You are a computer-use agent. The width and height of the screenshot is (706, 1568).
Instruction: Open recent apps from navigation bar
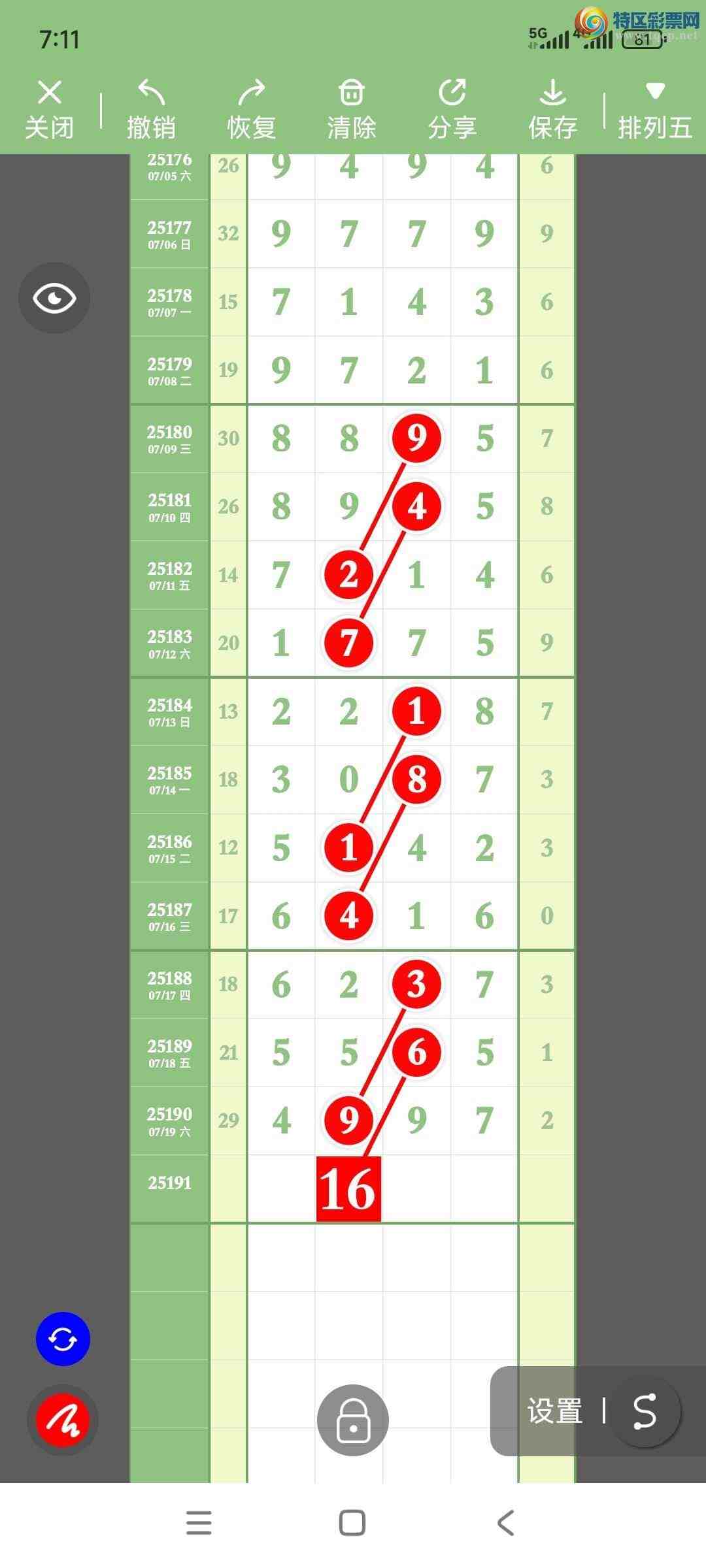[x=199, y=1523]
